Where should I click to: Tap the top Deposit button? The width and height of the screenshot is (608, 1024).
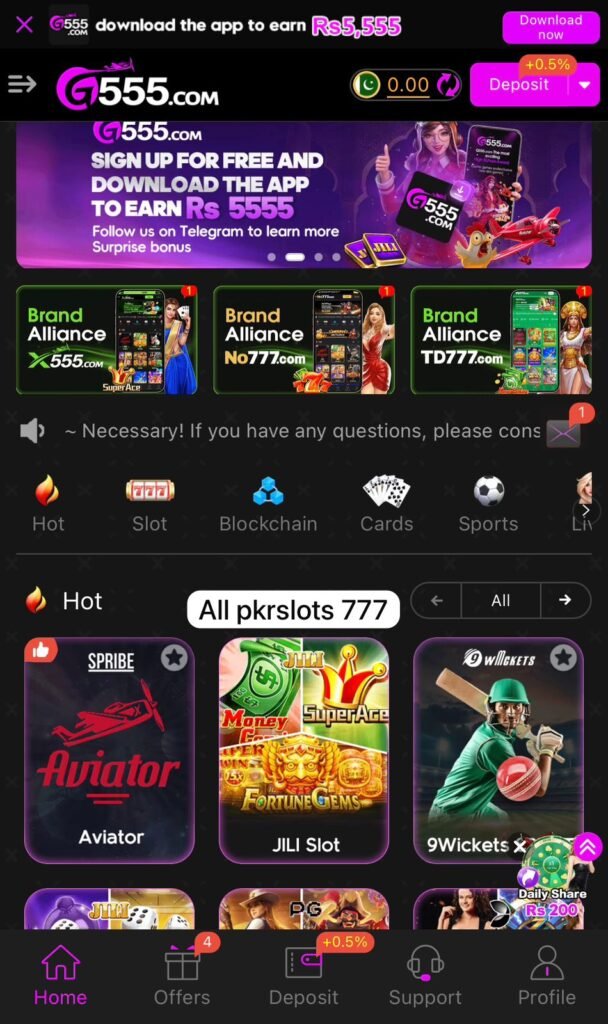(518, 85)
